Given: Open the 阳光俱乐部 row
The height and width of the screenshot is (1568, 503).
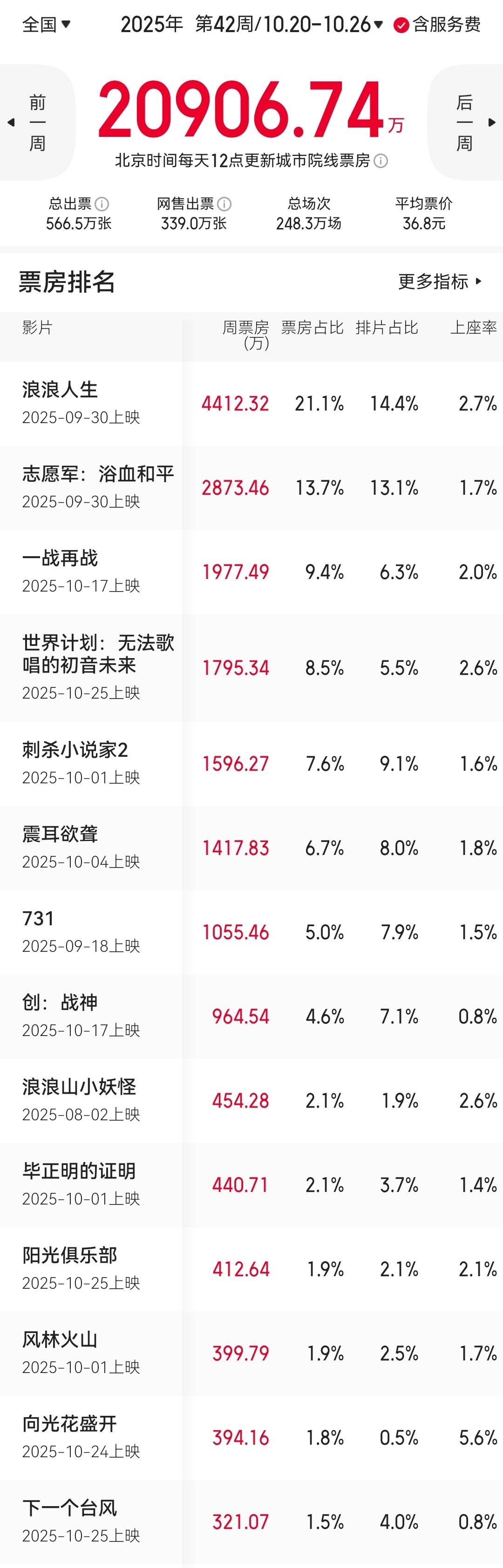Looking at the screenshot, I should tap(251, 1269).
